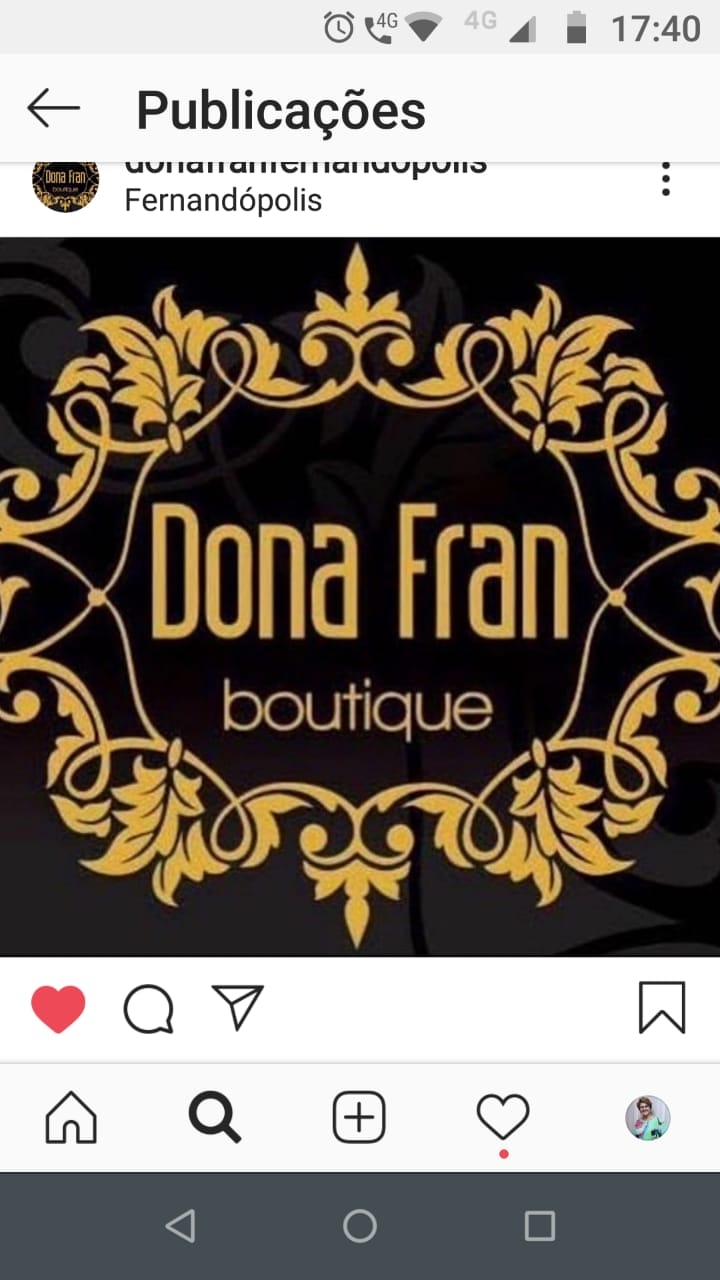Tap the system back button
720x1280 pixels.
(x=180, y=1226)
